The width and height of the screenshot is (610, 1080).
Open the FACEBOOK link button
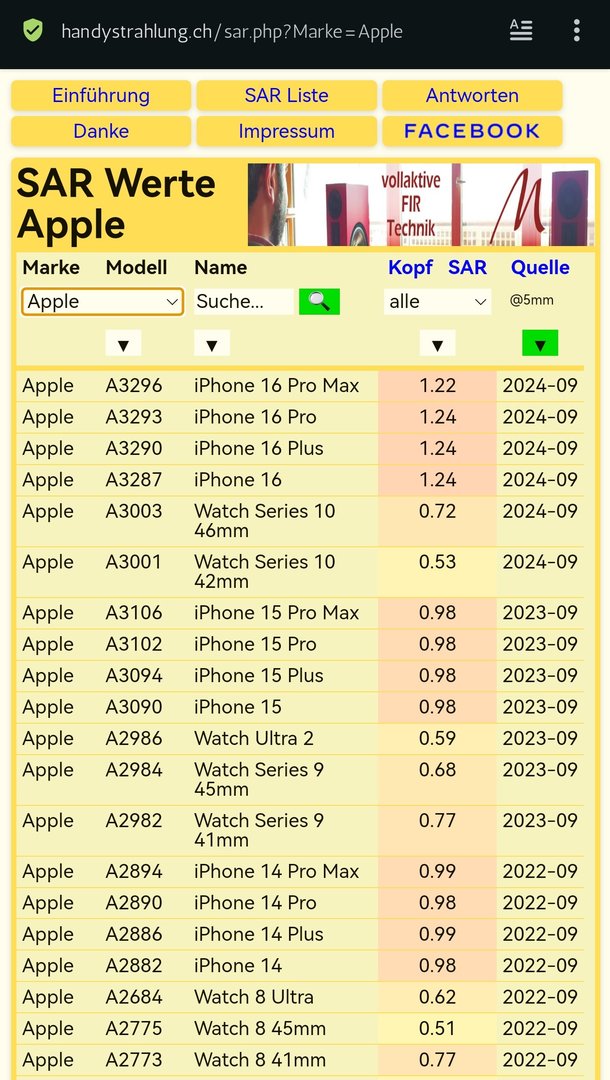pos(472,131)
